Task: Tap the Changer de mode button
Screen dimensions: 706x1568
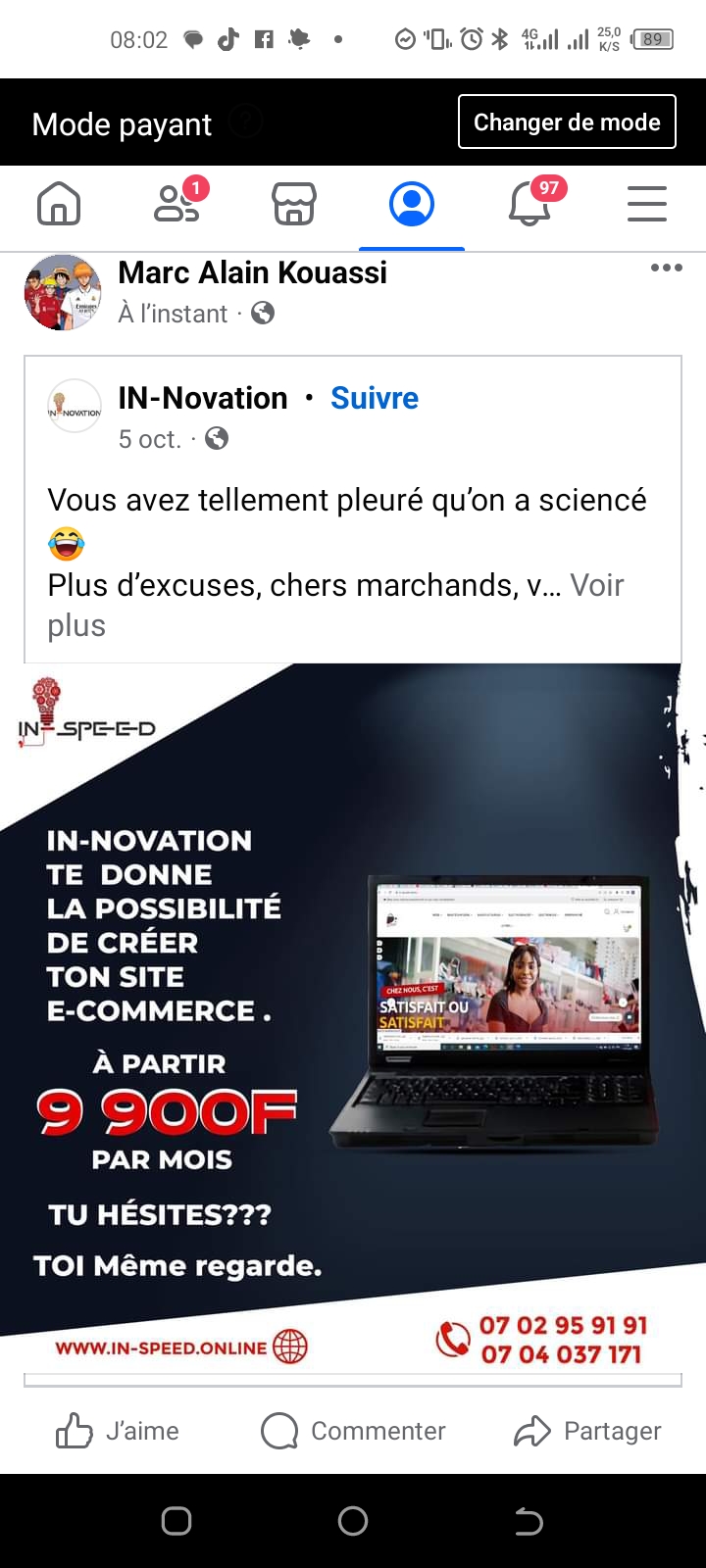Action: click(567, 122)
